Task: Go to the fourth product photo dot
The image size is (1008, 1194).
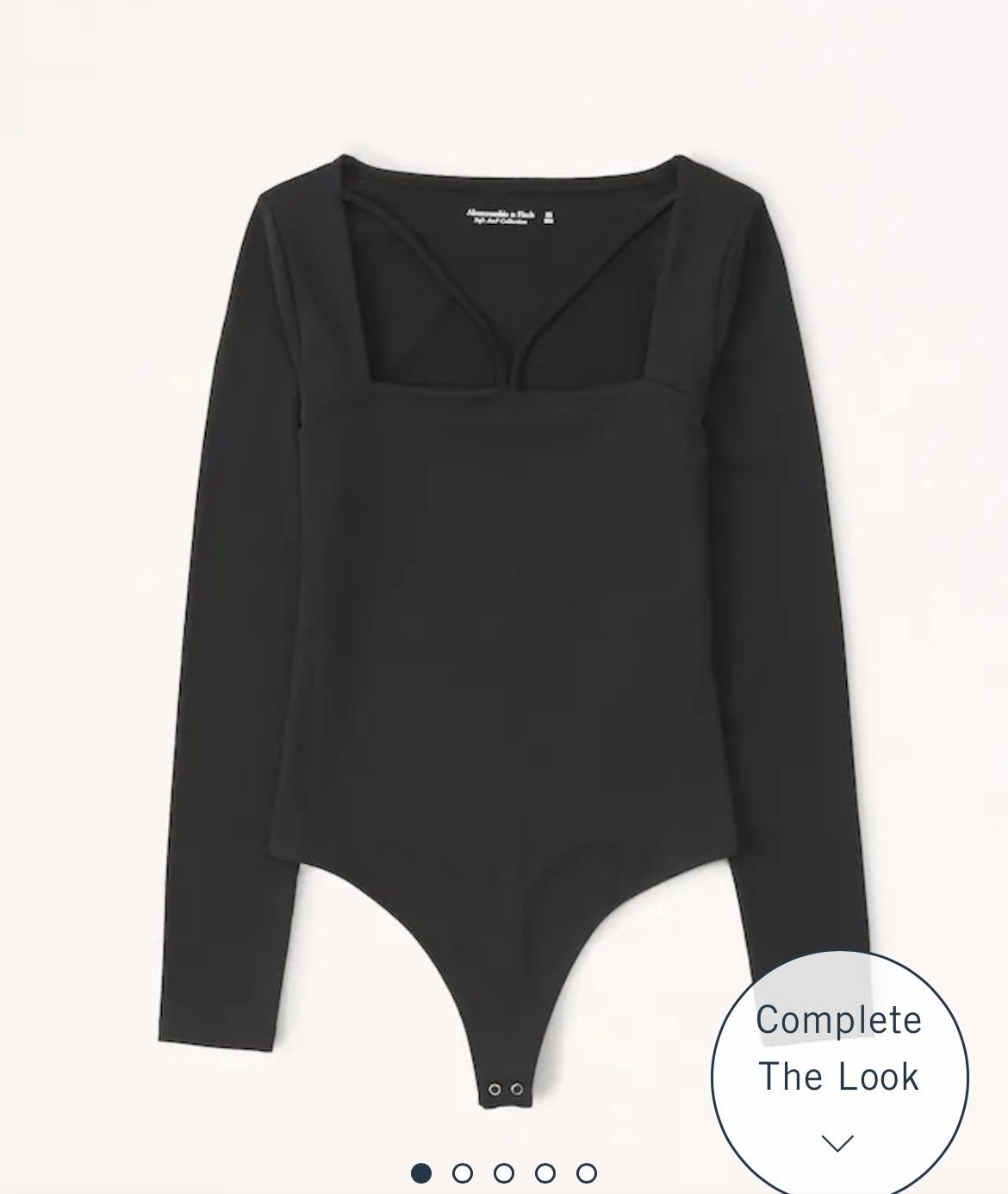Action: [545, 1172]
